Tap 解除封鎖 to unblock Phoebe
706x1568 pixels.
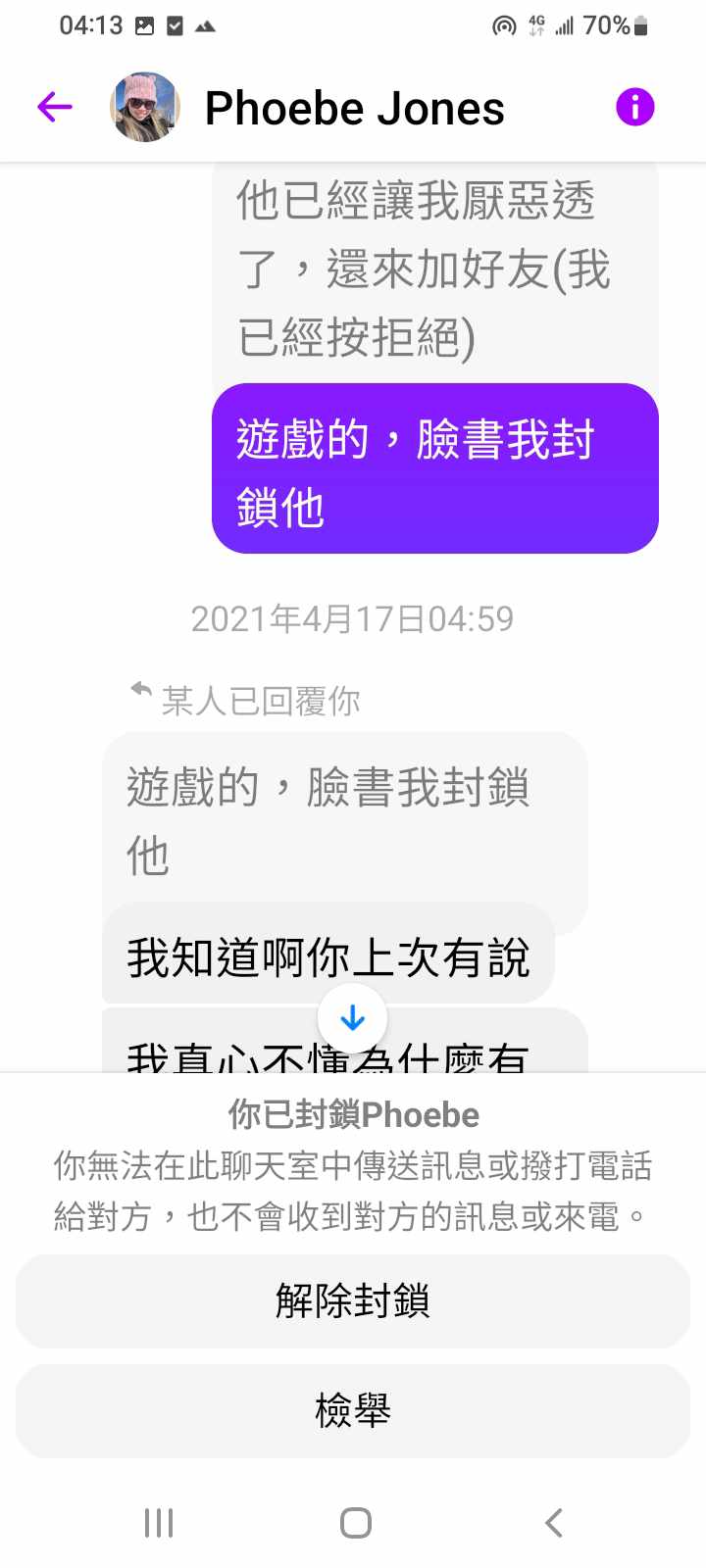click(353, 1301)
